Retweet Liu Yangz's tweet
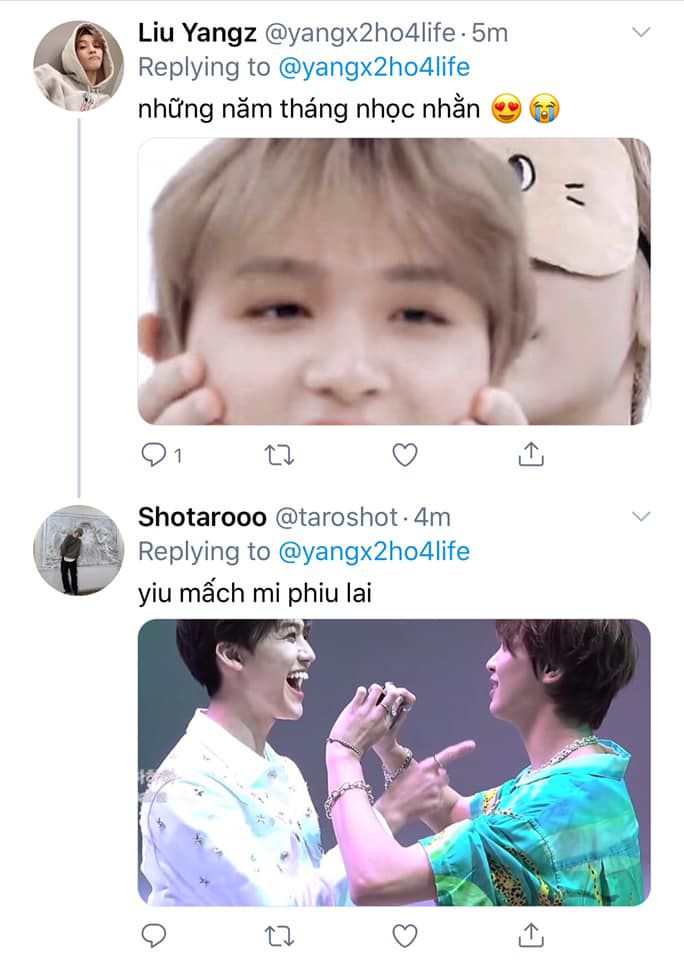This screenshot has height=960, width=684. pyautogui.click(x=279, y=456)
